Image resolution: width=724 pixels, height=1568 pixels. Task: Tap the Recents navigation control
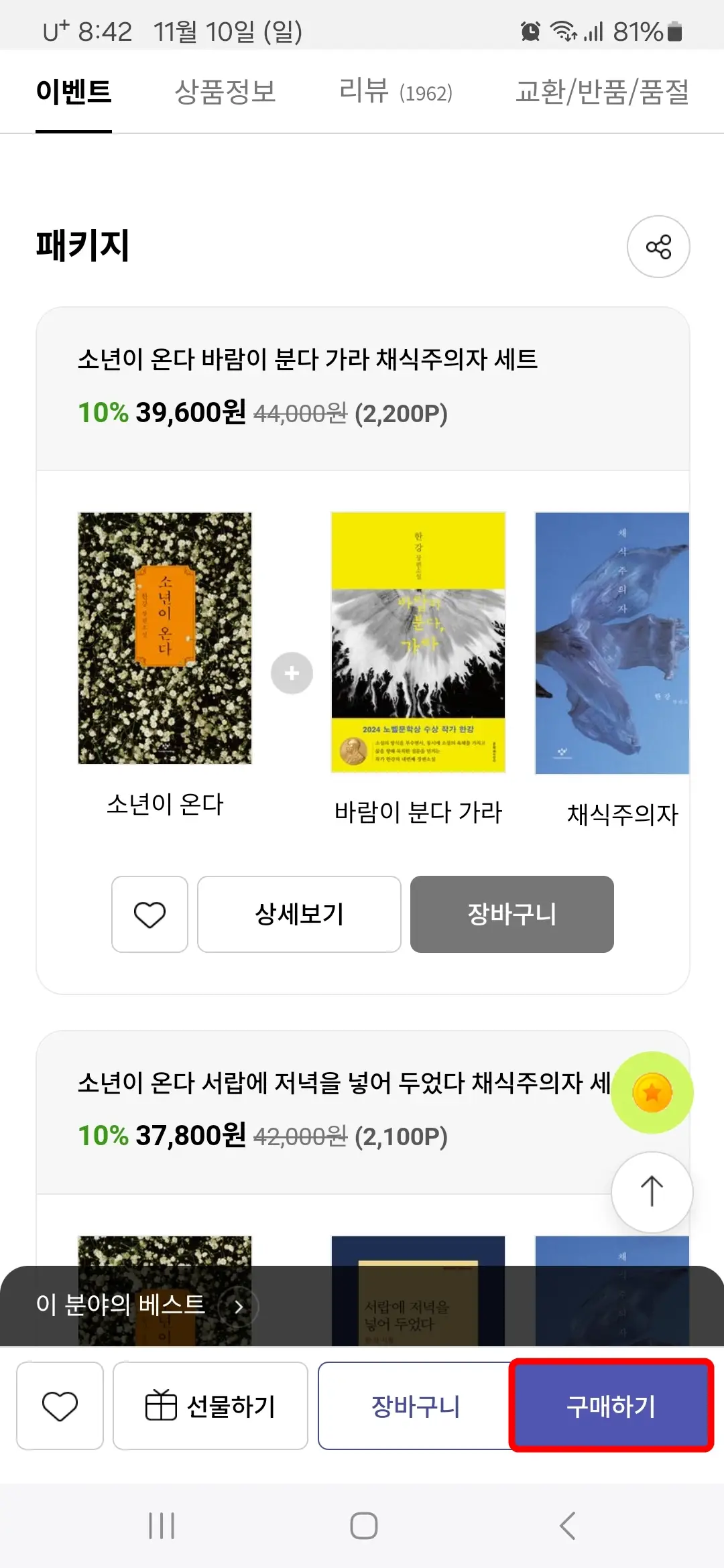(x=160, y=1526)
